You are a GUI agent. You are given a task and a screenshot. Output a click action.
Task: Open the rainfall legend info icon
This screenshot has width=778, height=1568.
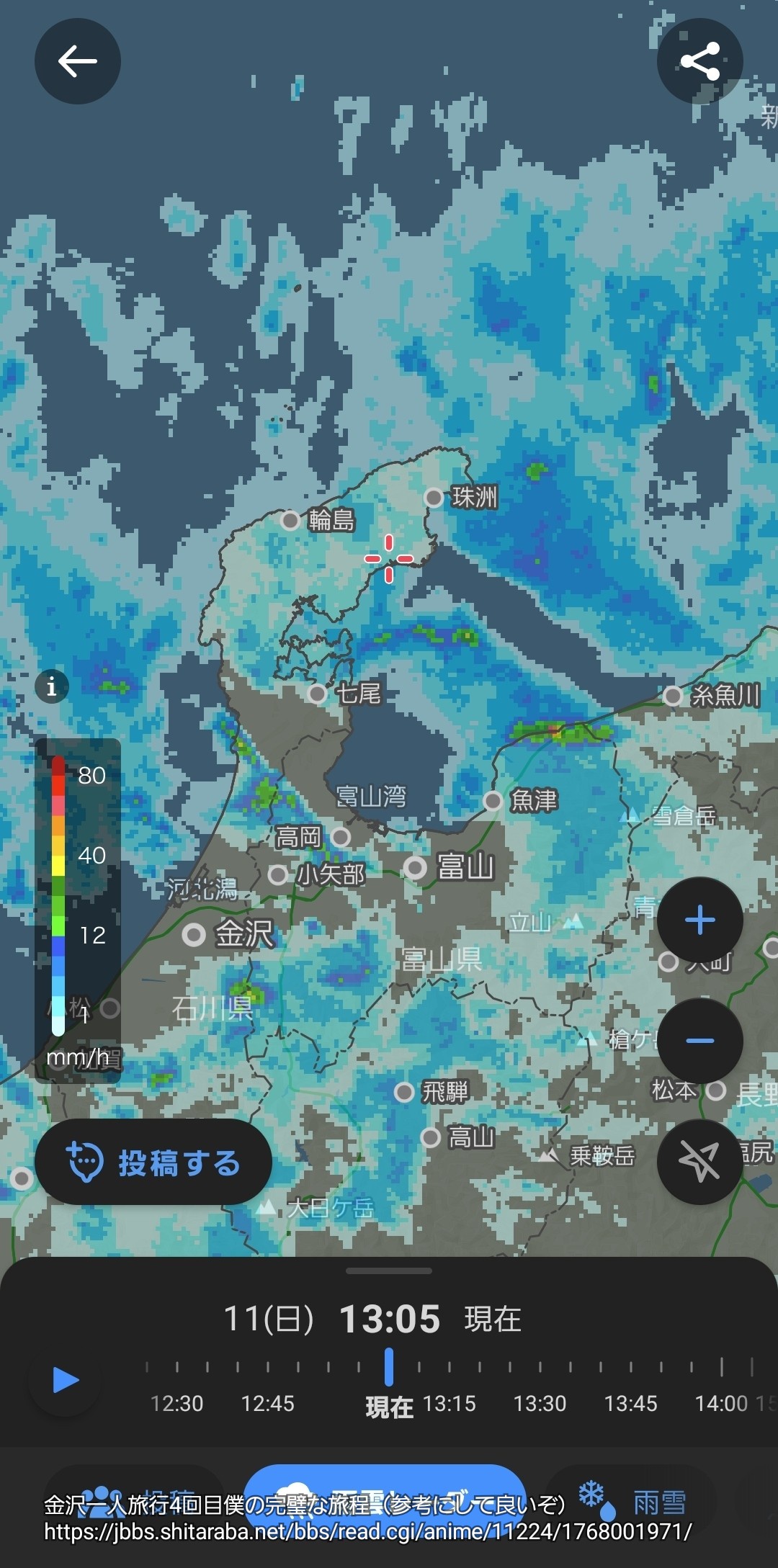click(x=52, y=686)
